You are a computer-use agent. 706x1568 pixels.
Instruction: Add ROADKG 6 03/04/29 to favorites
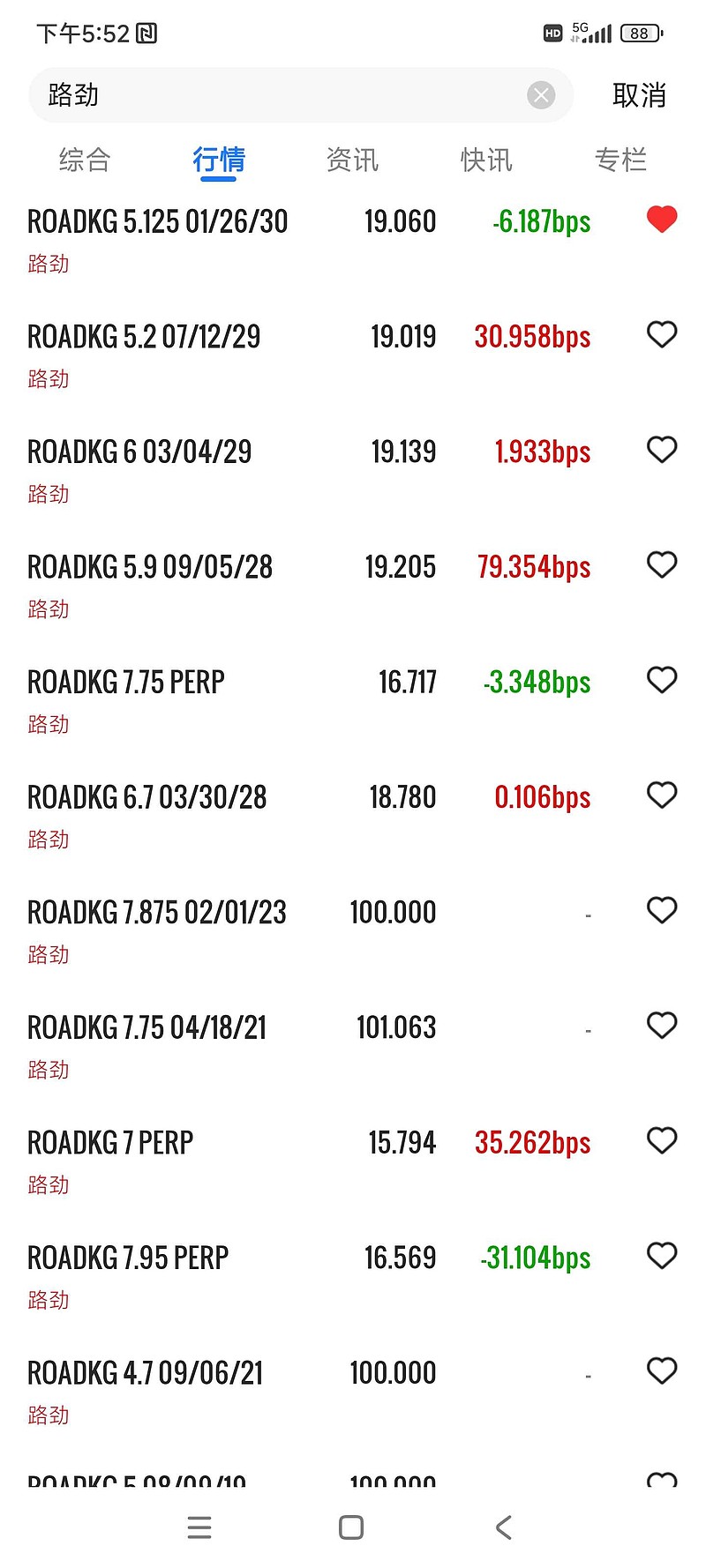coord(662,450)
